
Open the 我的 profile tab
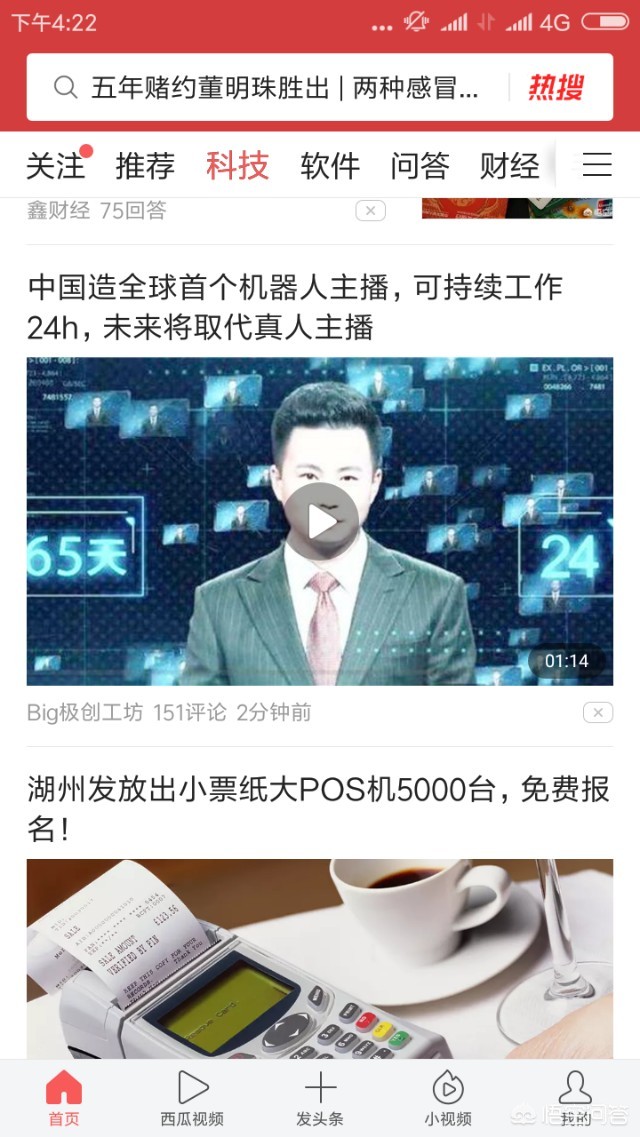coord(575,1097)
